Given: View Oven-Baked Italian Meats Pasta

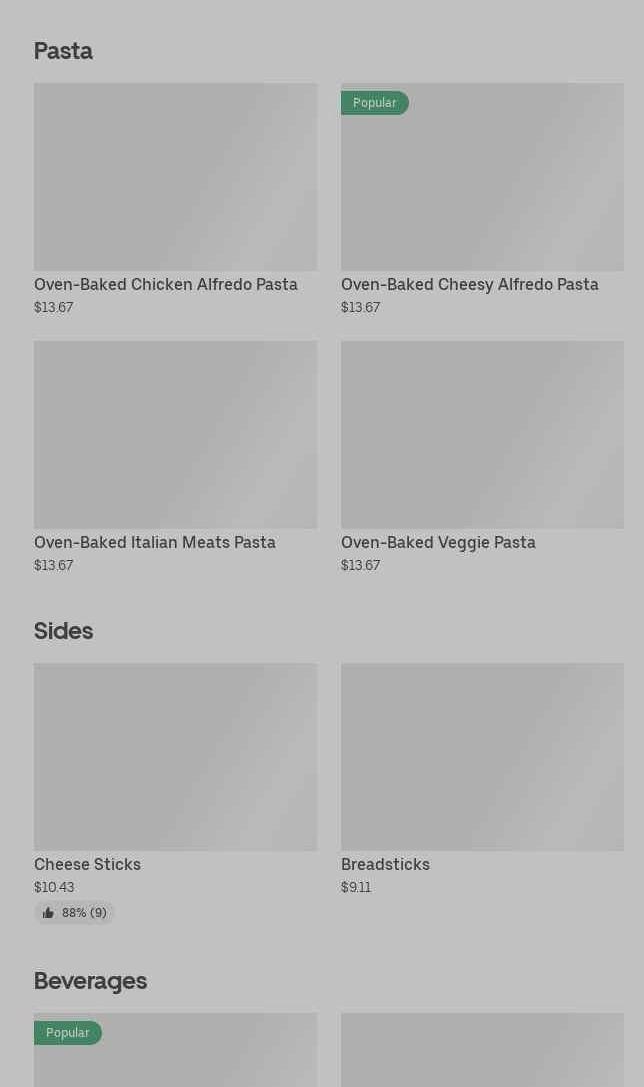Looking at the screenshot, I should tap(175, 457).
